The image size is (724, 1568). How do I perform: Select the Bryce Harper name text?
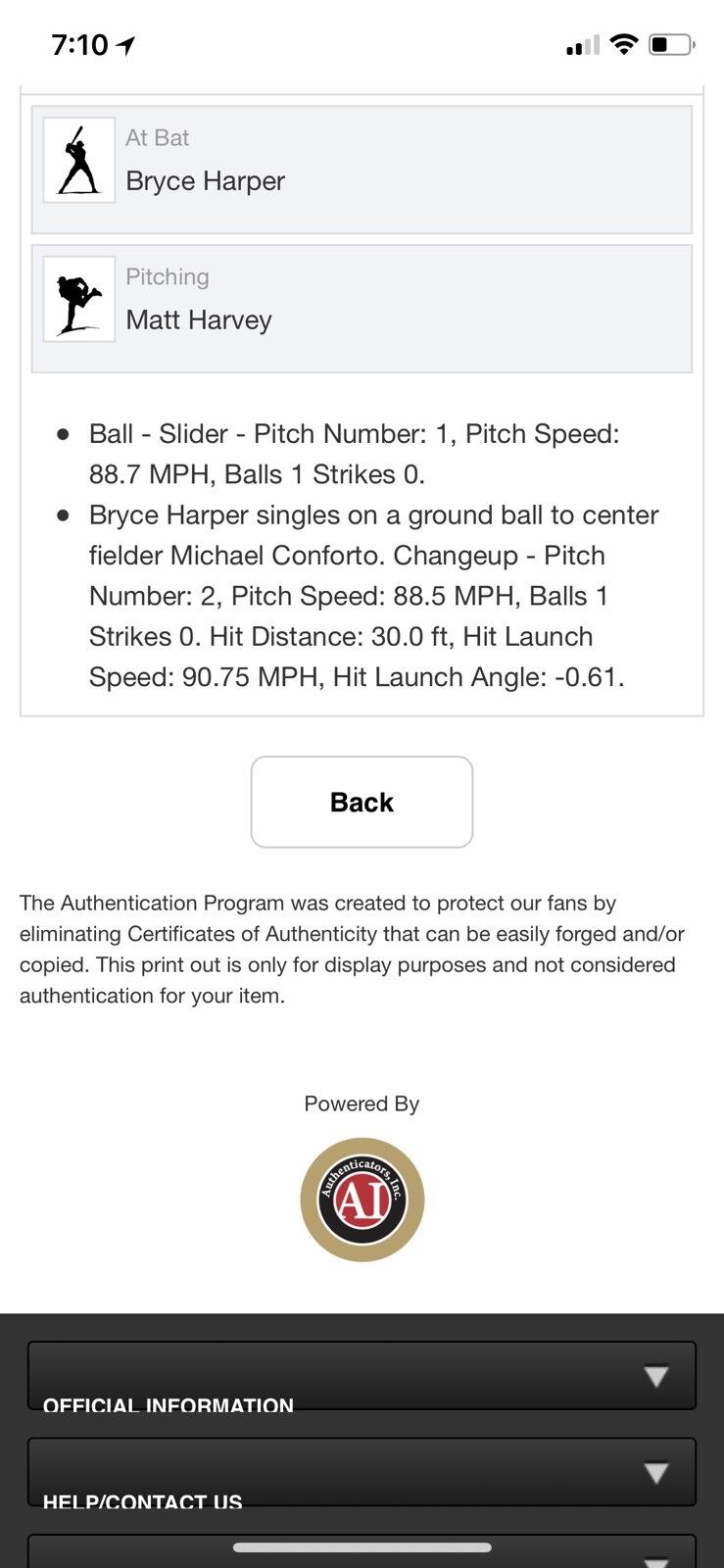(204, 181)
